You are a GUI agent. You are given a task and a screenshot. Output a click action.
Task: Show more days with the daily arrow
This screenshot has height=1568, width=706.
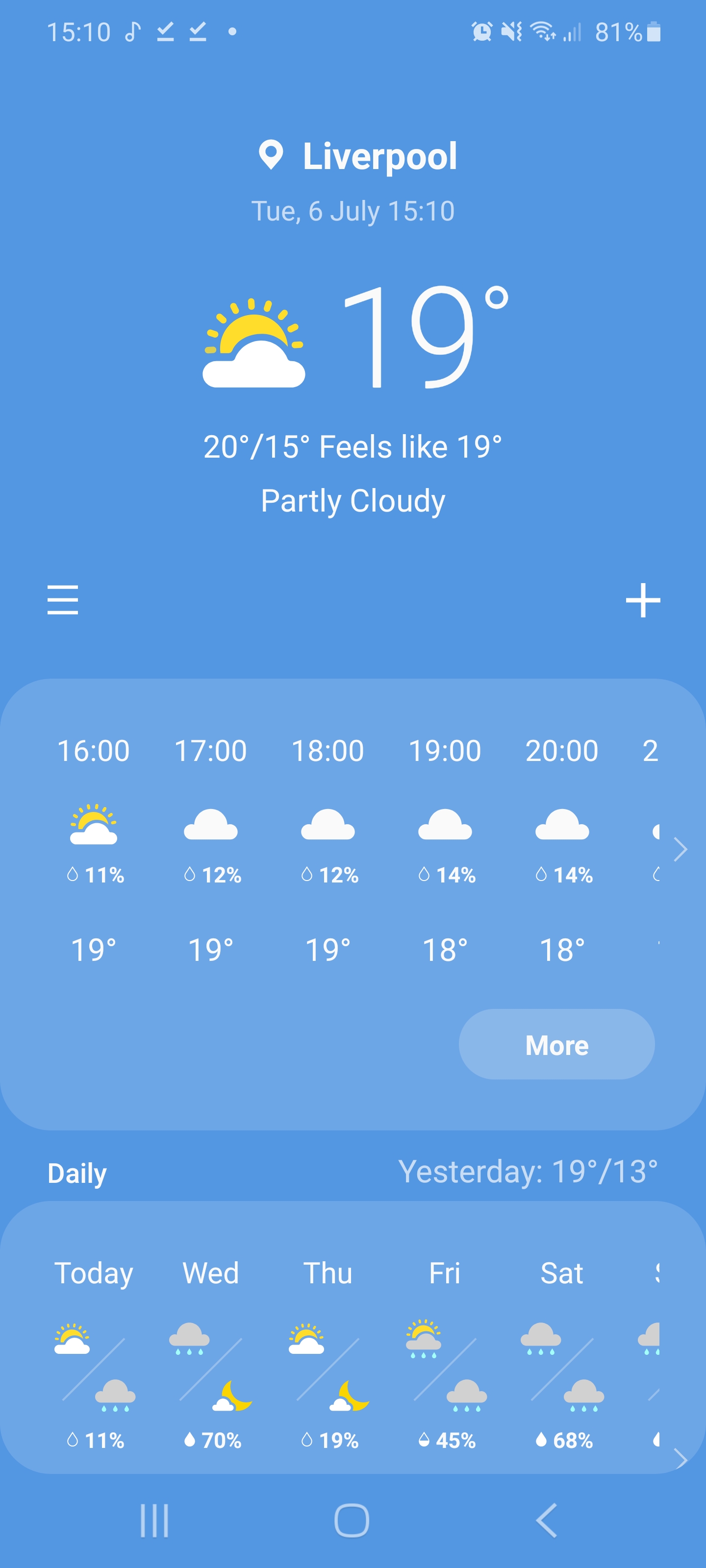click(x=681, y=1458)
